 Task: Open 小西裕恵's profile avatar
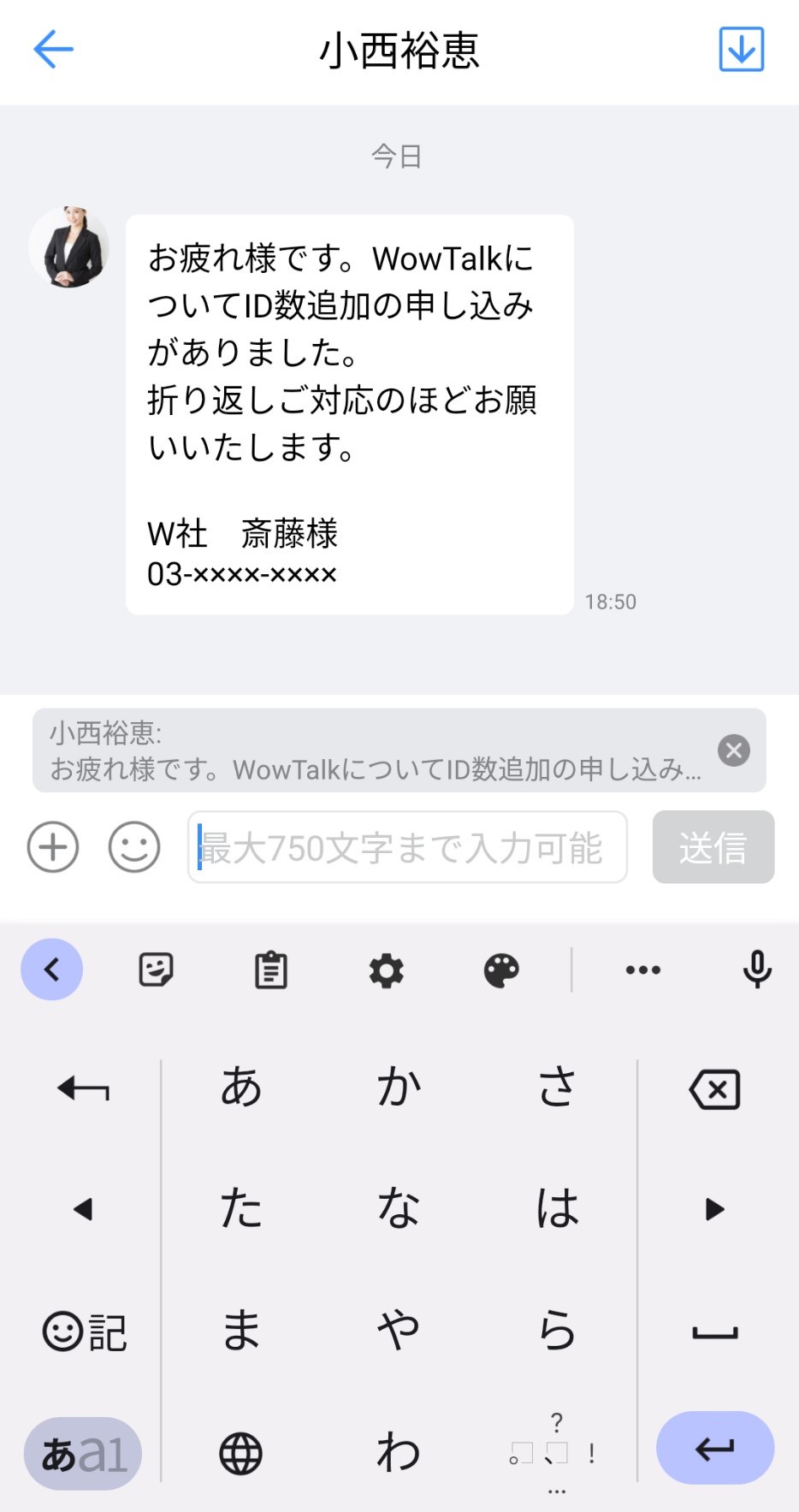(68, 247)
